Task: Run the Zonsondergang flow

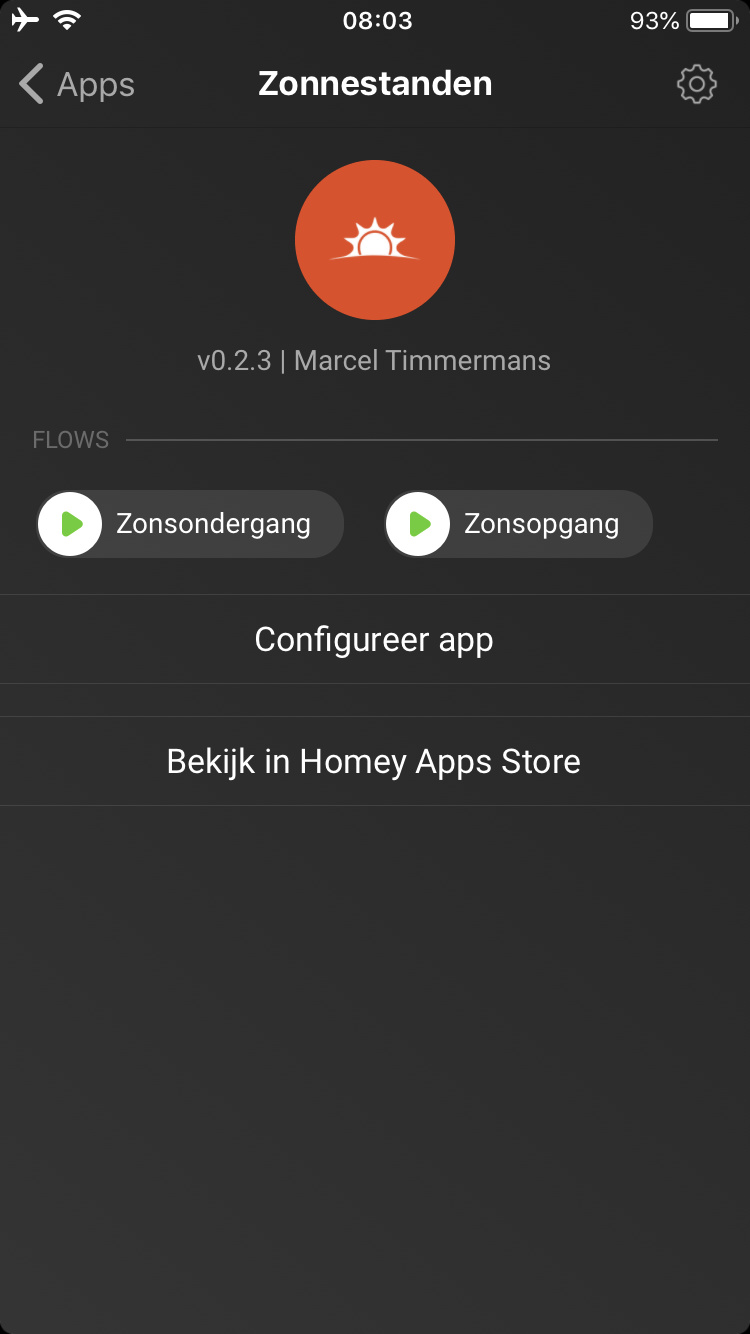Action: [71, 524]
